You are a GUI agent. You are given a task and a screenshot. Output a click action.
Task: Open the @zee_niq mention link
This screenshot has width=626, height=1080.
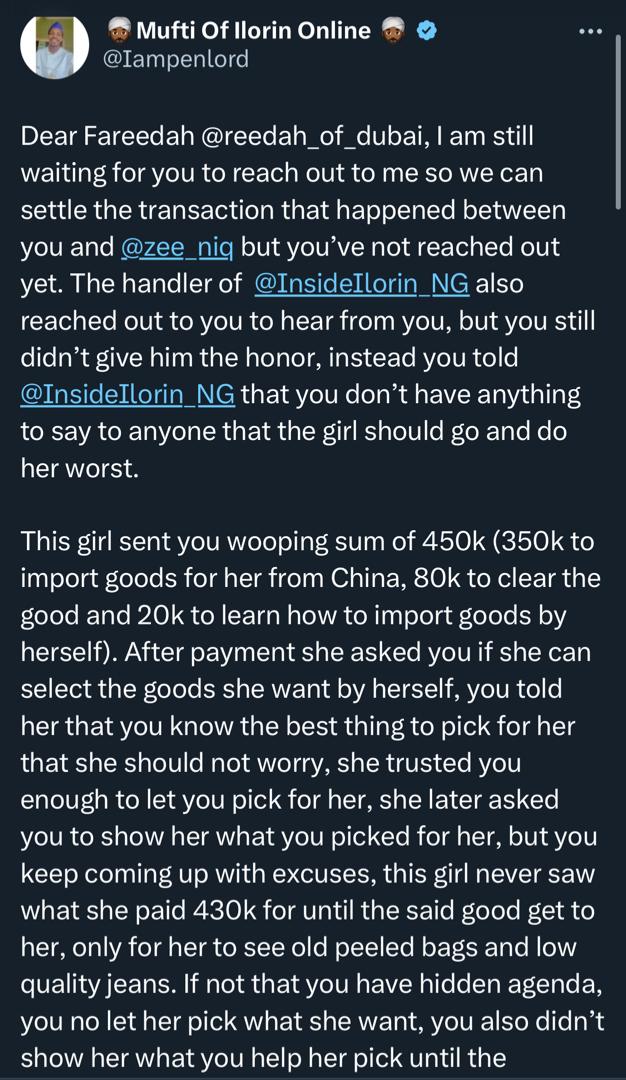pos(177,247)
